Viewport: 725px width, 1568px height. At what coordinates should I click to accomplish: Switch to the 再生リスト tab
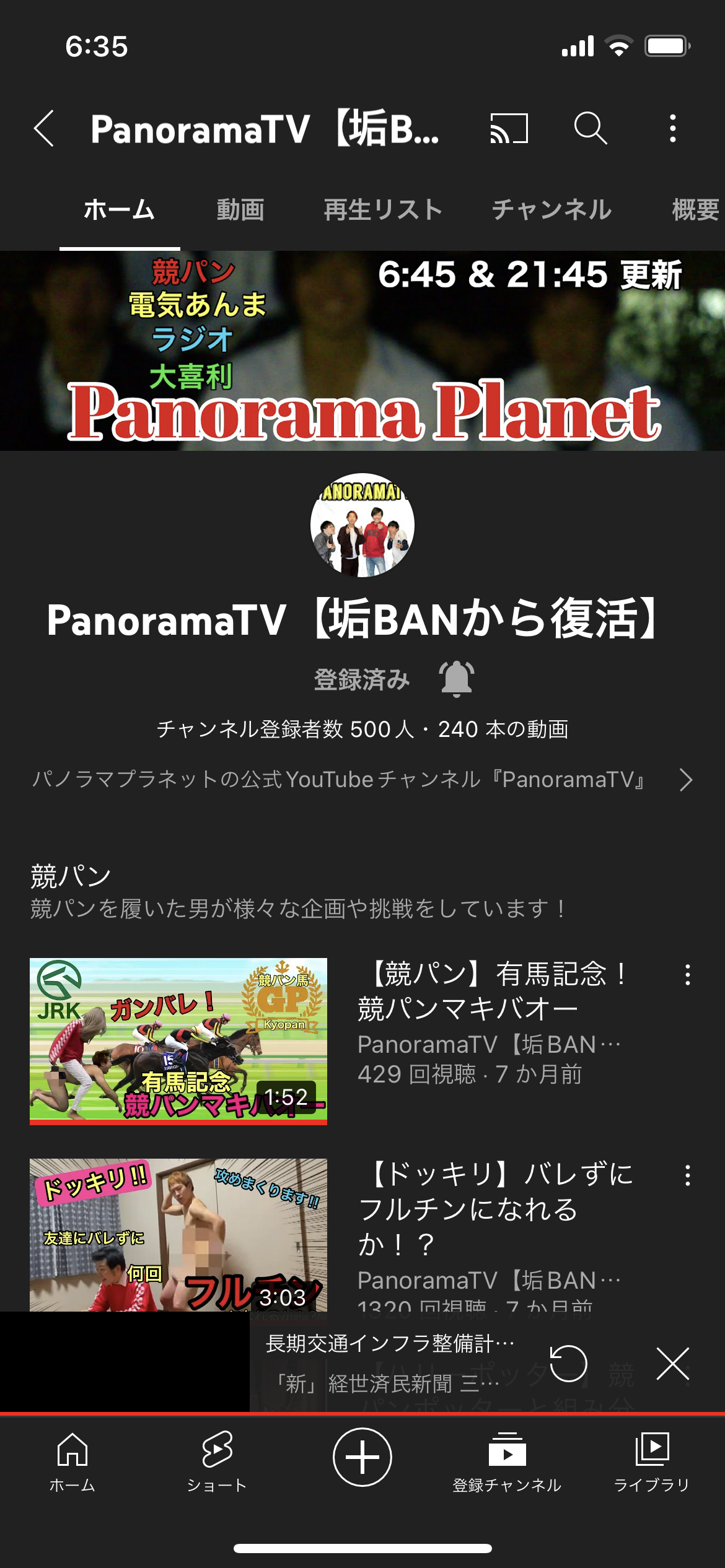(x=383, y=210)
